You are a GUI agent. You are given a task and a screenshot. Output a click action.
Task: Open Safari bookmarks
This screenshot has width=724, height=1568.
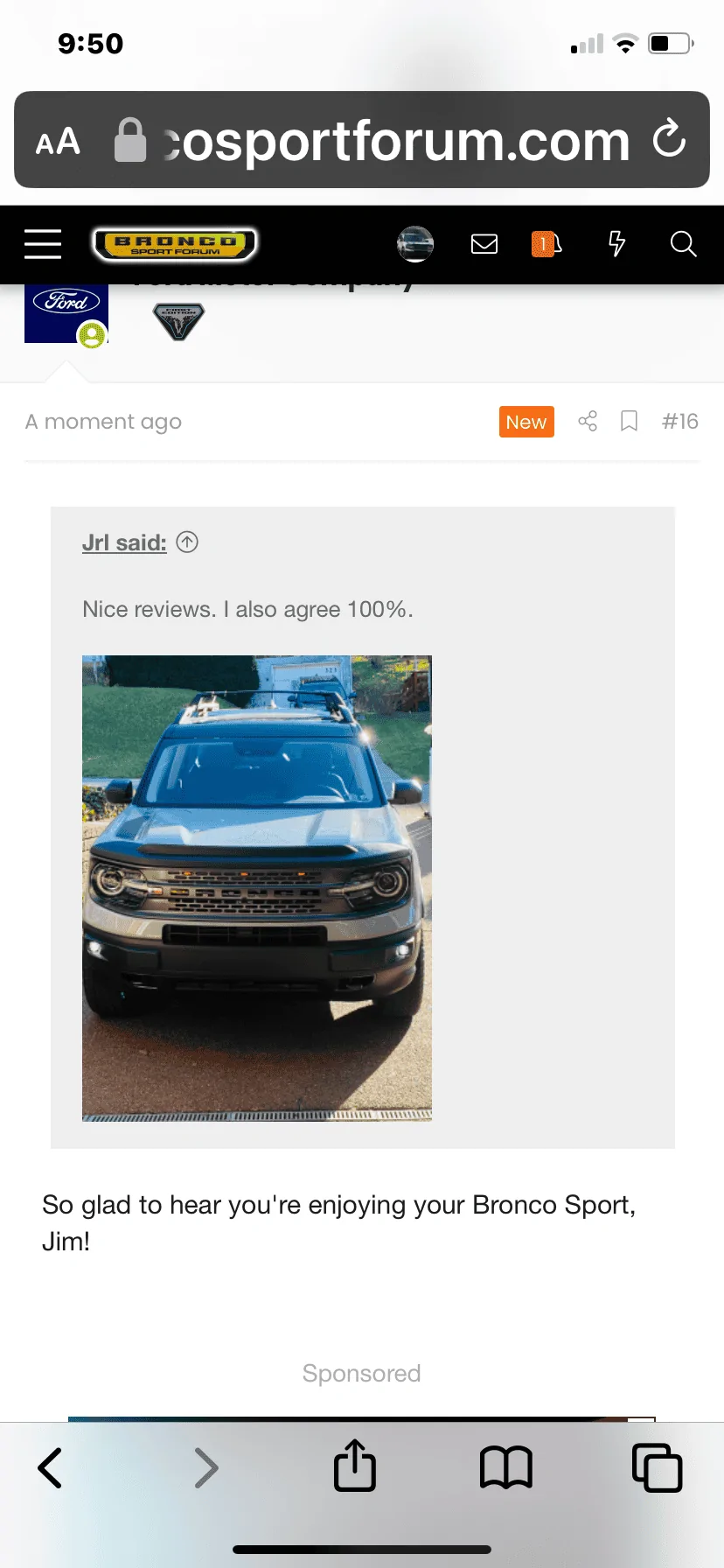[x=505, y=1467]
